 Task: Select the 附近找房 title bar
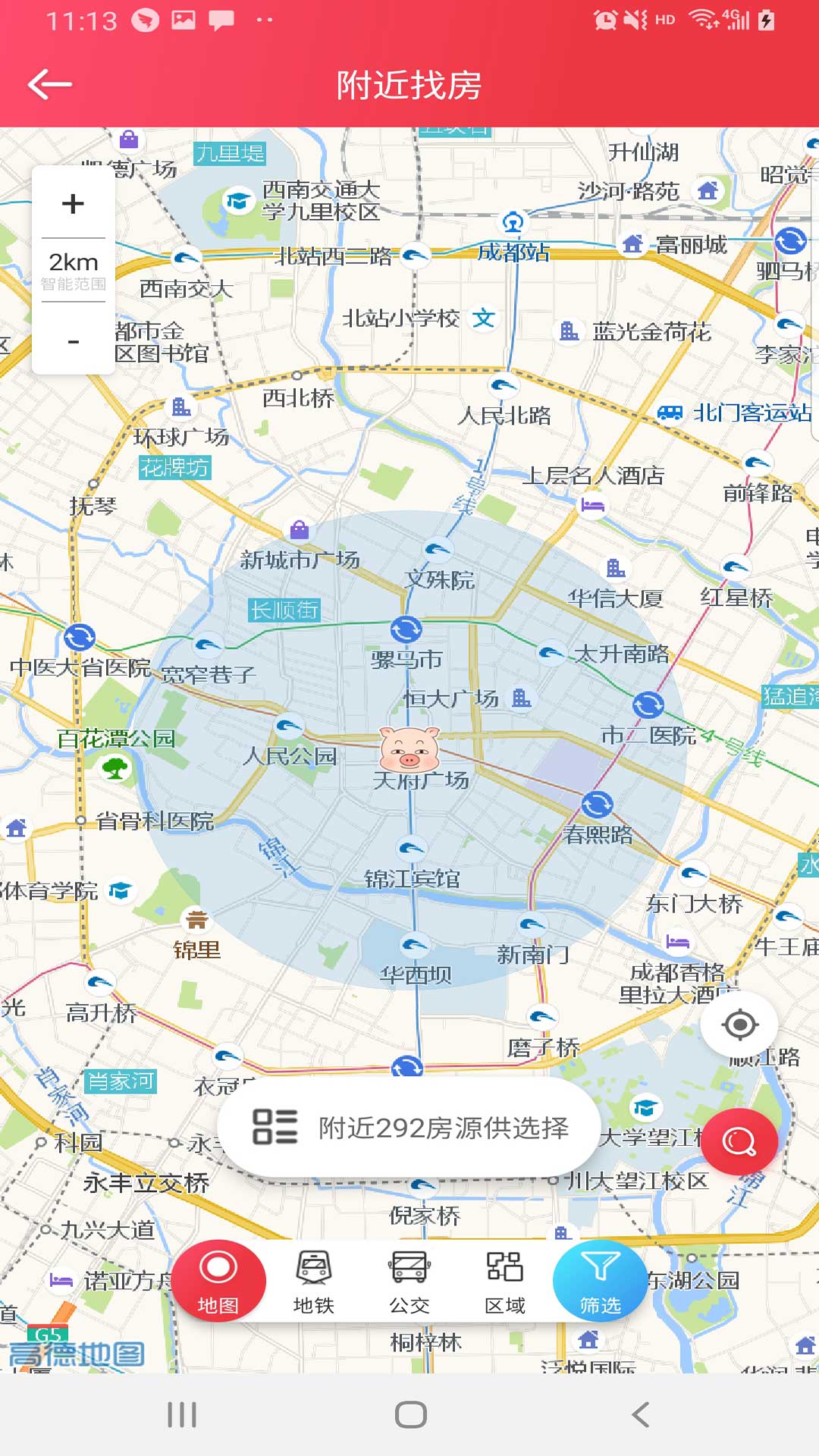coord(409,83)
